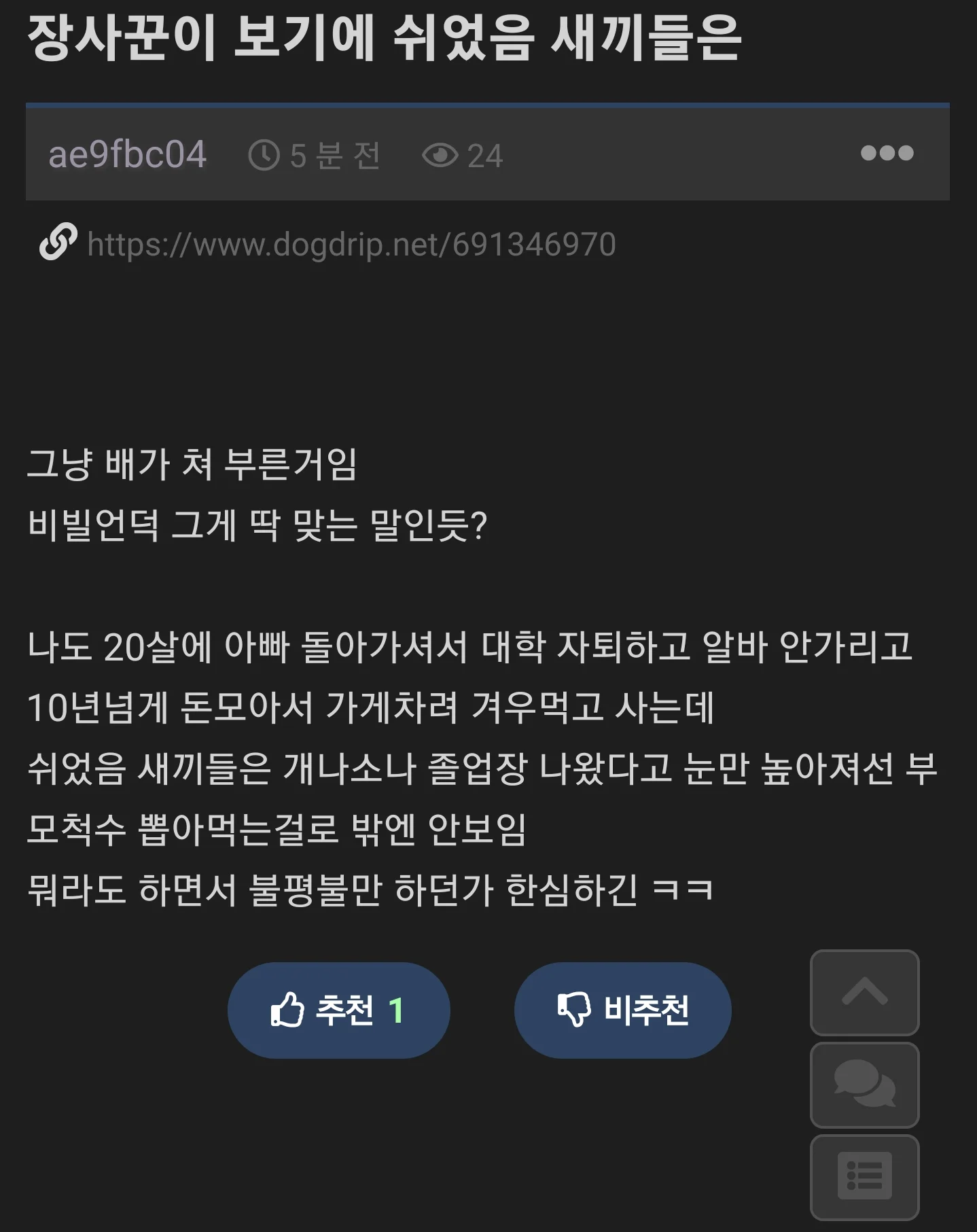Click the clock icon next to the timestamp

coord(264,155)
